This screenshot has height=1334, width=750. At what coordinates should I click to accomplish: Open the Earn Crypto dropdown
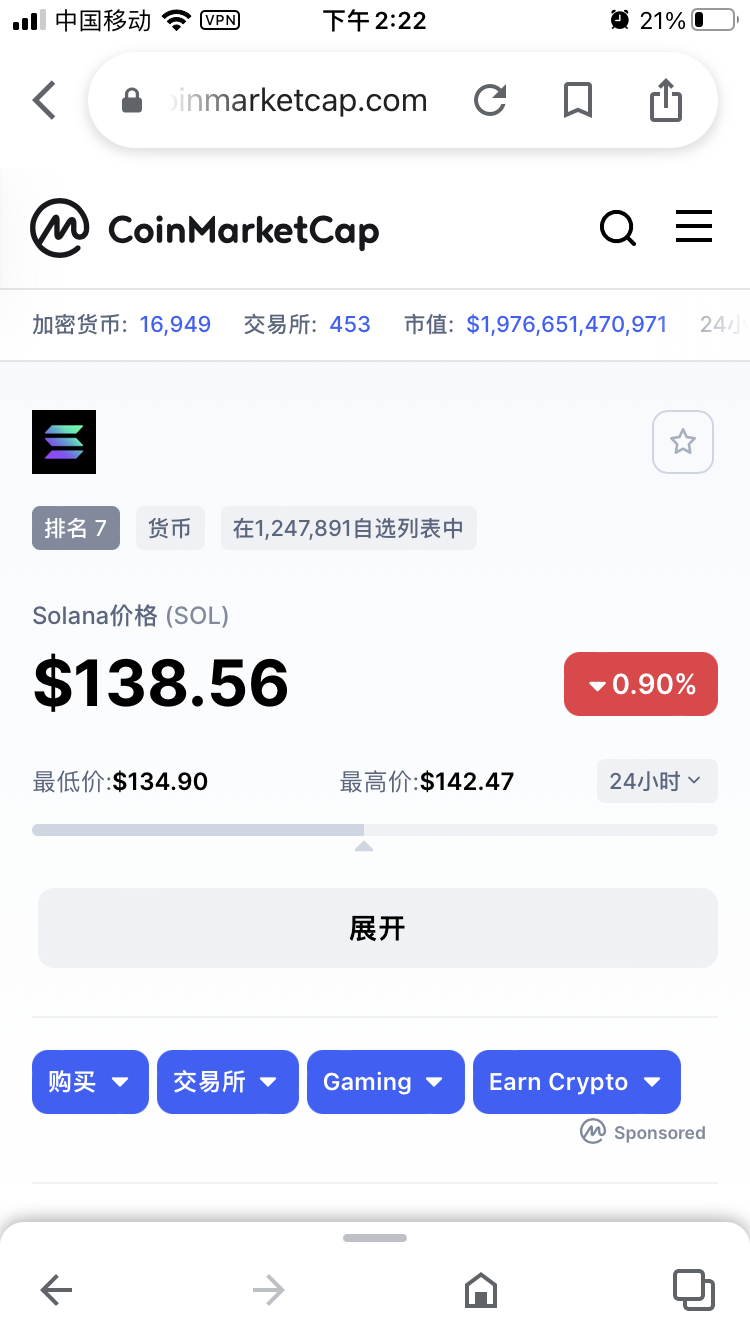(577, 1082)
